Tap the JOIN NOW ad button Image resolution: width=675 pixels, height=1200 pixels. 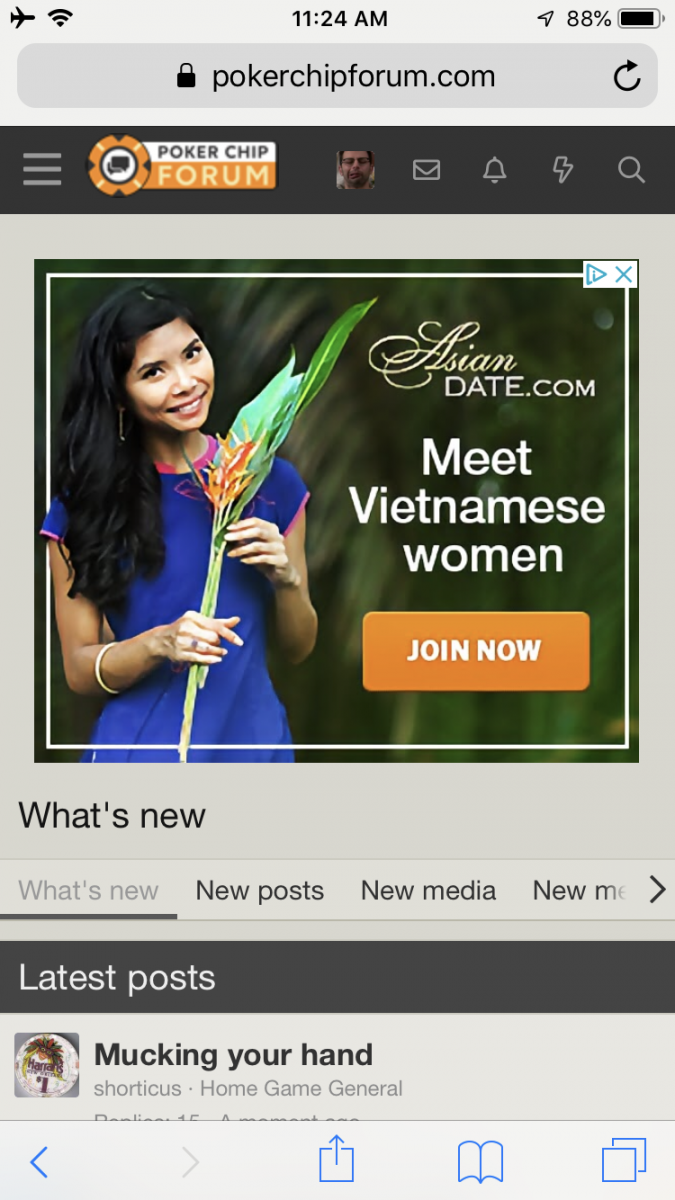[x=475, y=651]
